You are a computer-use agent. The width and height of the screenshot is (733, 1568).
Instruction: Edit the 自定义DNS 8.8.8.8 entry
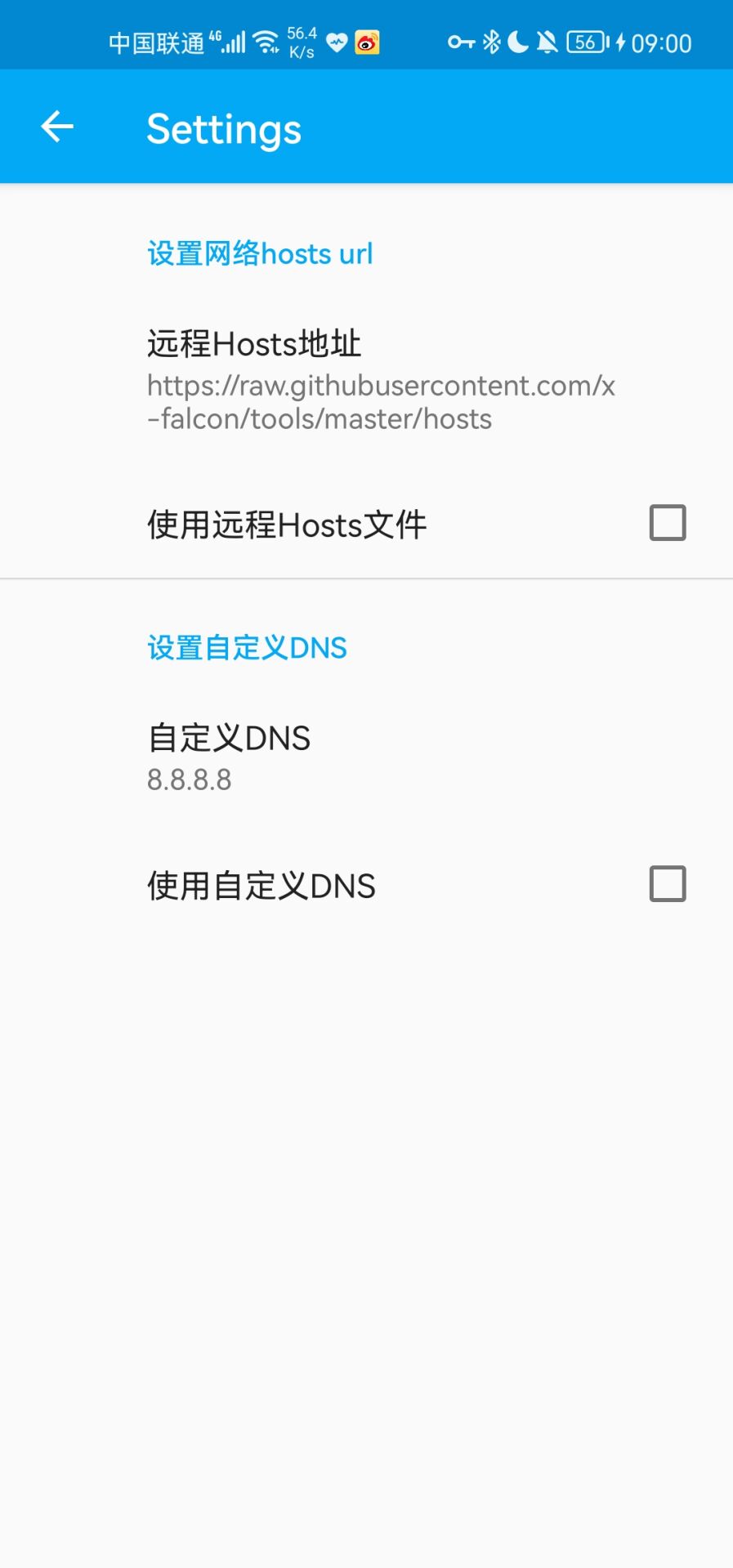click(366, 757)
